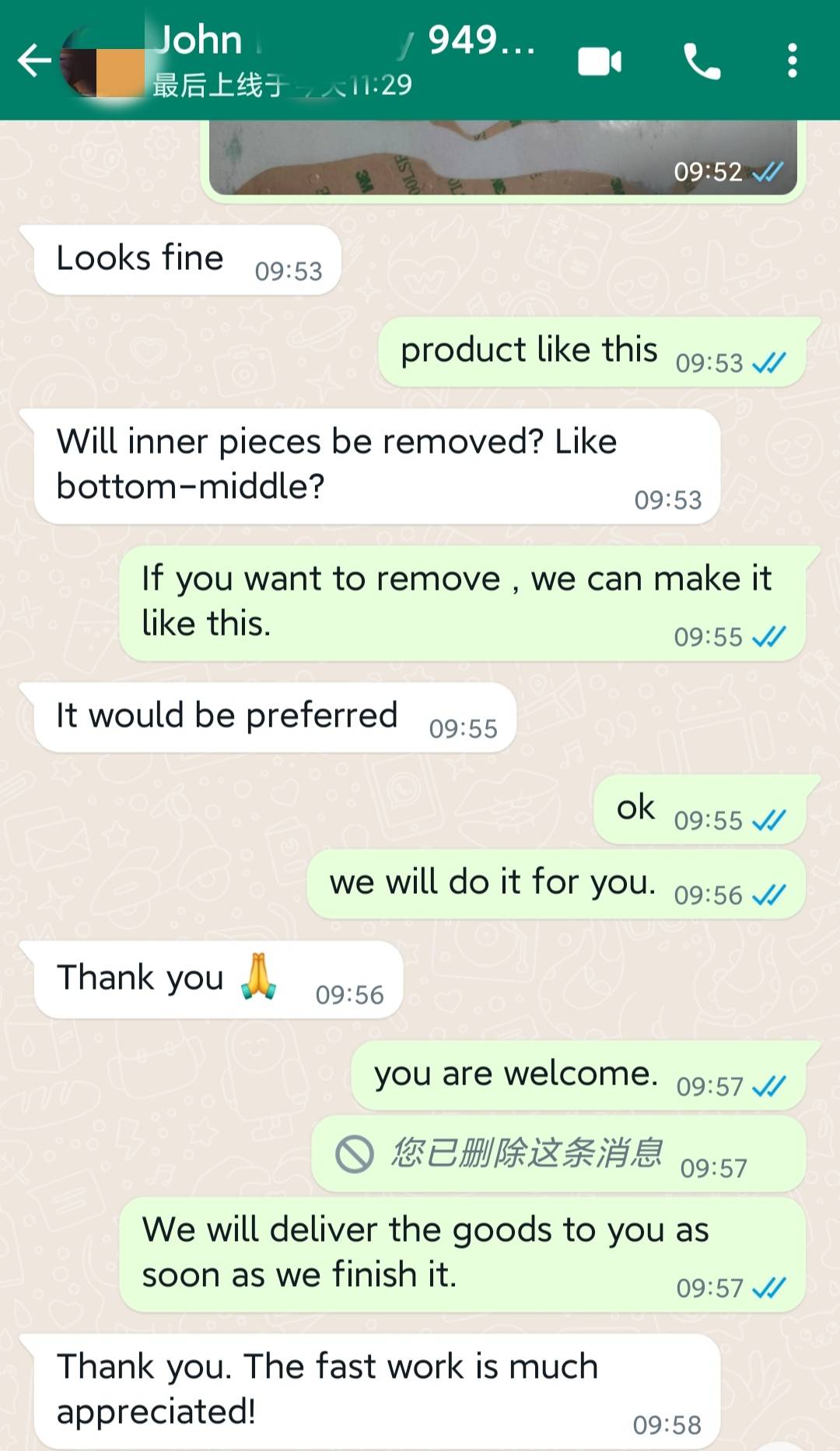Open the overflow menu
The width and height of the screenshot is (840, 1451).
click(x=792, y=61)
